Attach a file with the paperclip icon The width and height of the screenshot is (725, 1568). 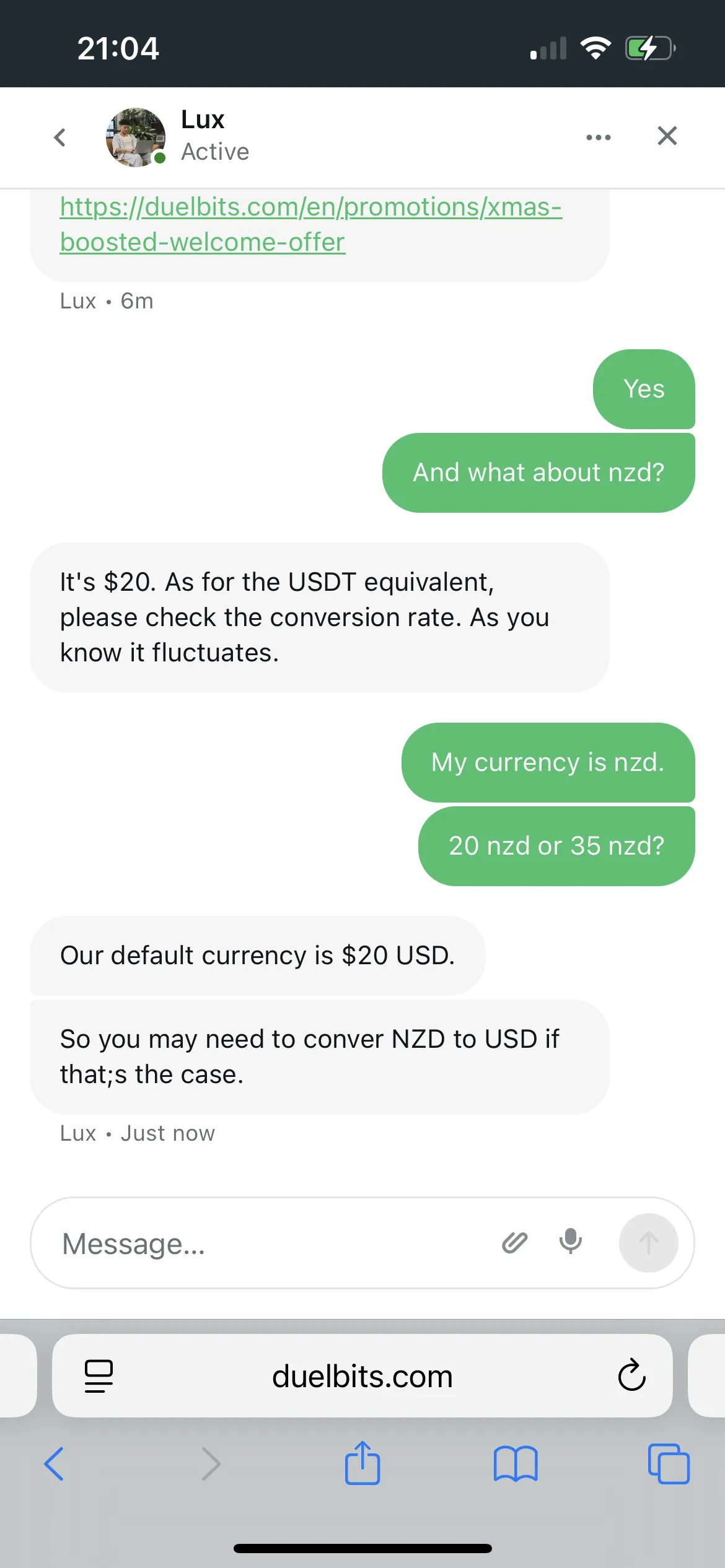coord(514,1242)
